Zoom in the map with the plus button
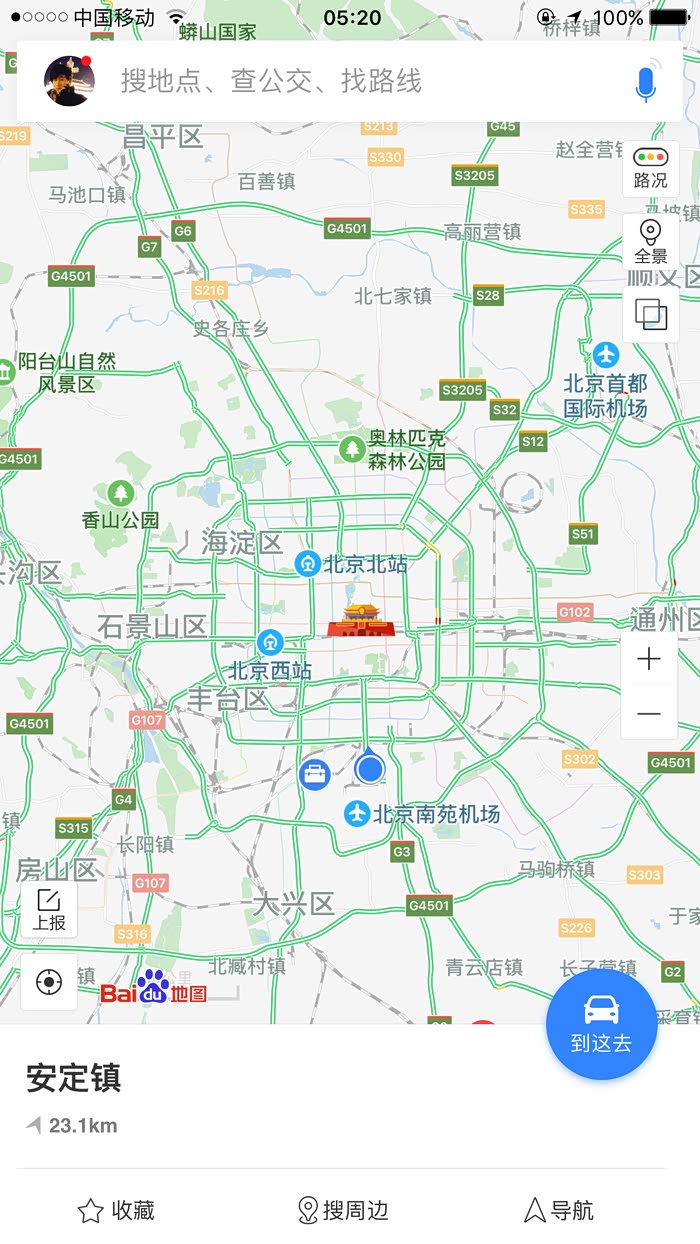 (x=649, y=659)
